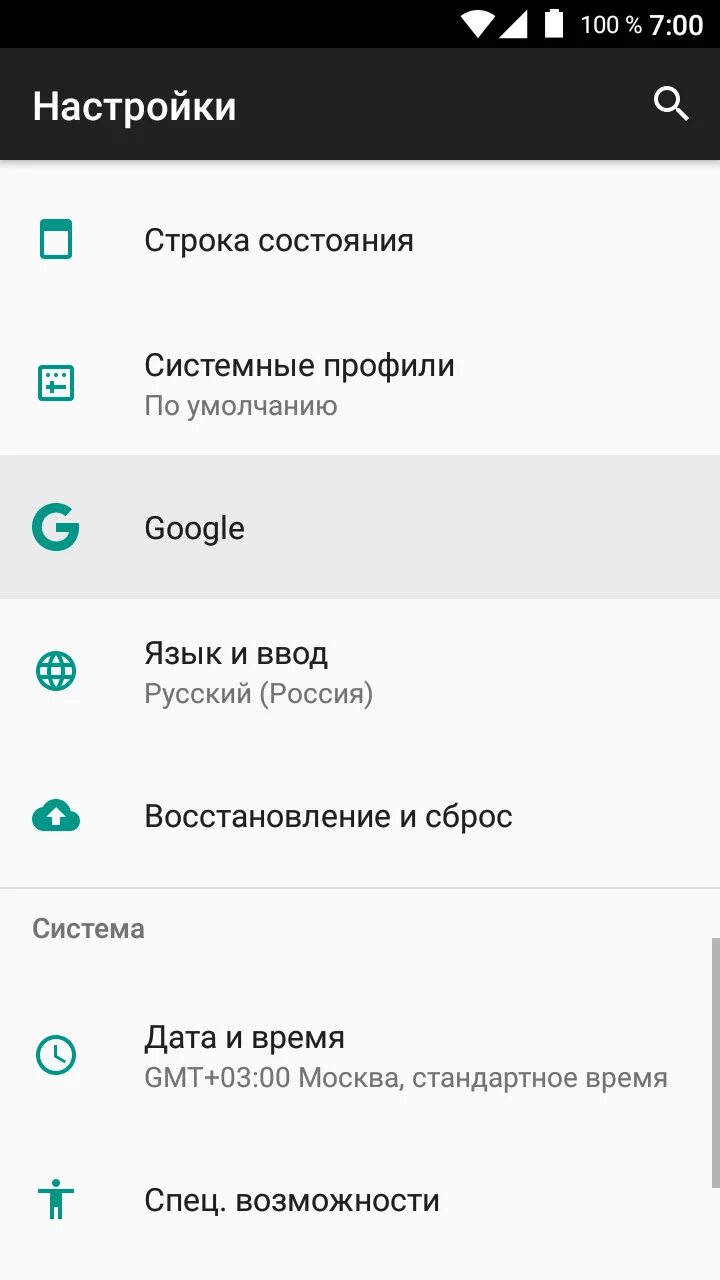Viewport: 720px width, 1280px height.
Task: Open search in Настройки
Action: pos(671,104)
